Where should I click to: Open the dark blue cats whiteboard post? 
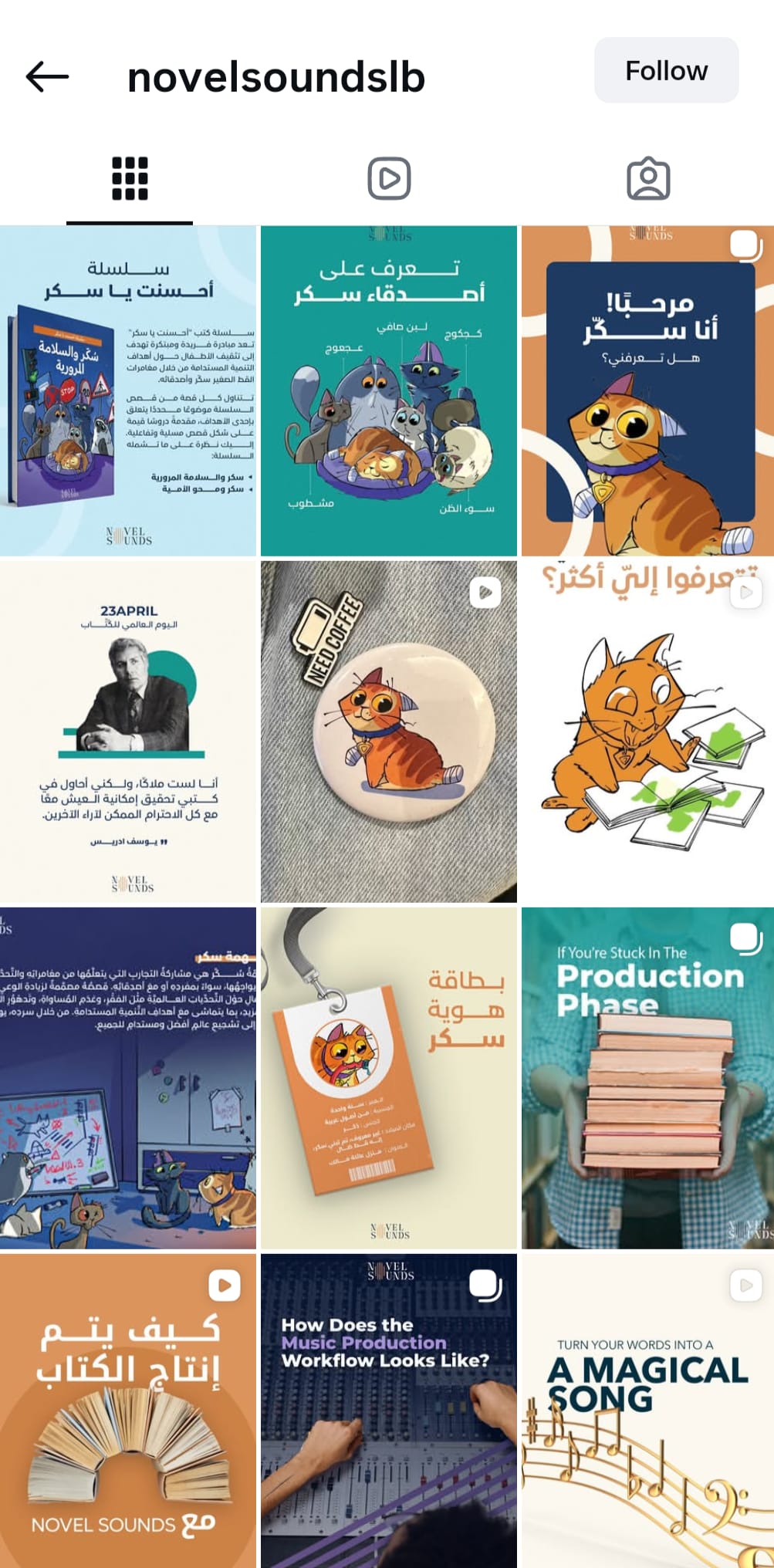click(x=128, y=1077)
